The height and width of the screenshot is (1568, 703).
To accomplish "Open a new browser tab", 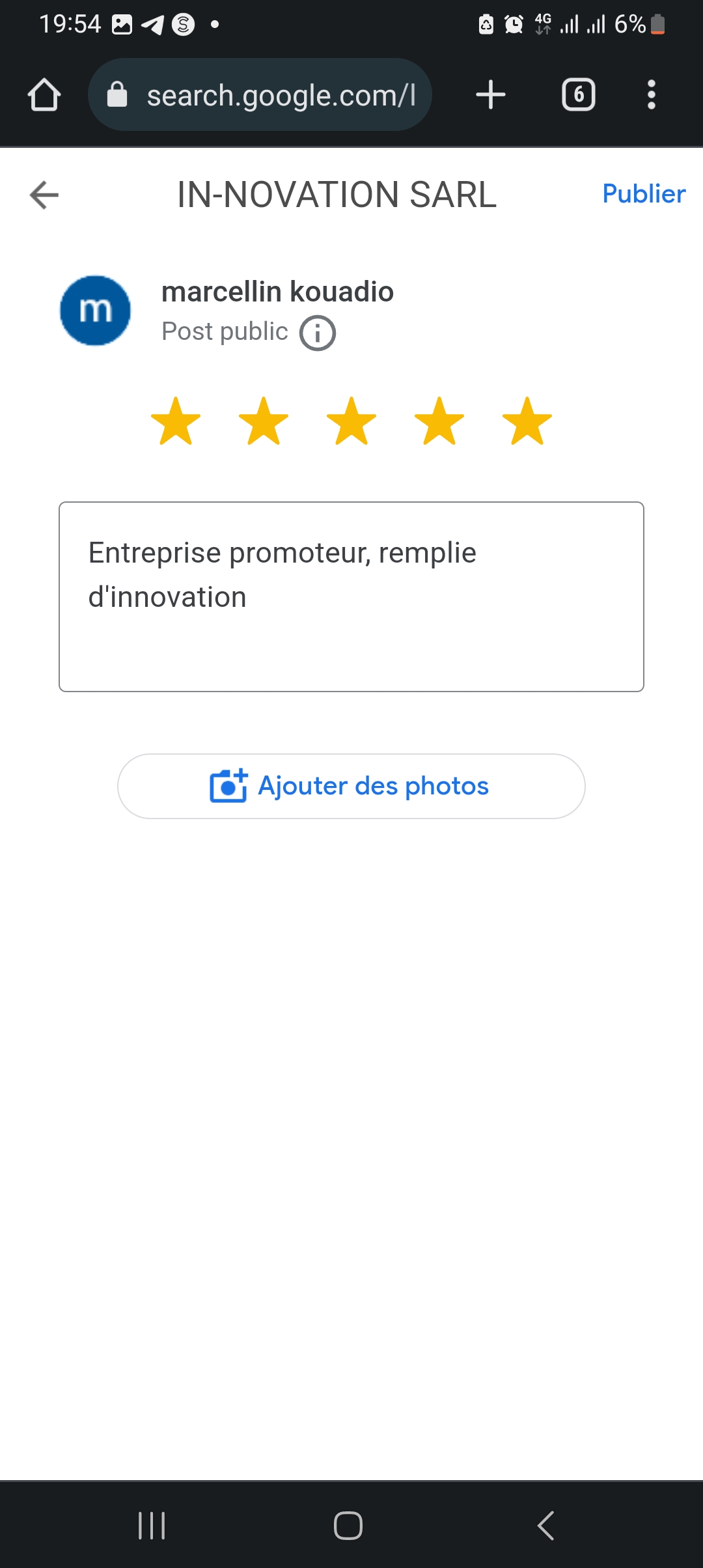I will [491, 95].
